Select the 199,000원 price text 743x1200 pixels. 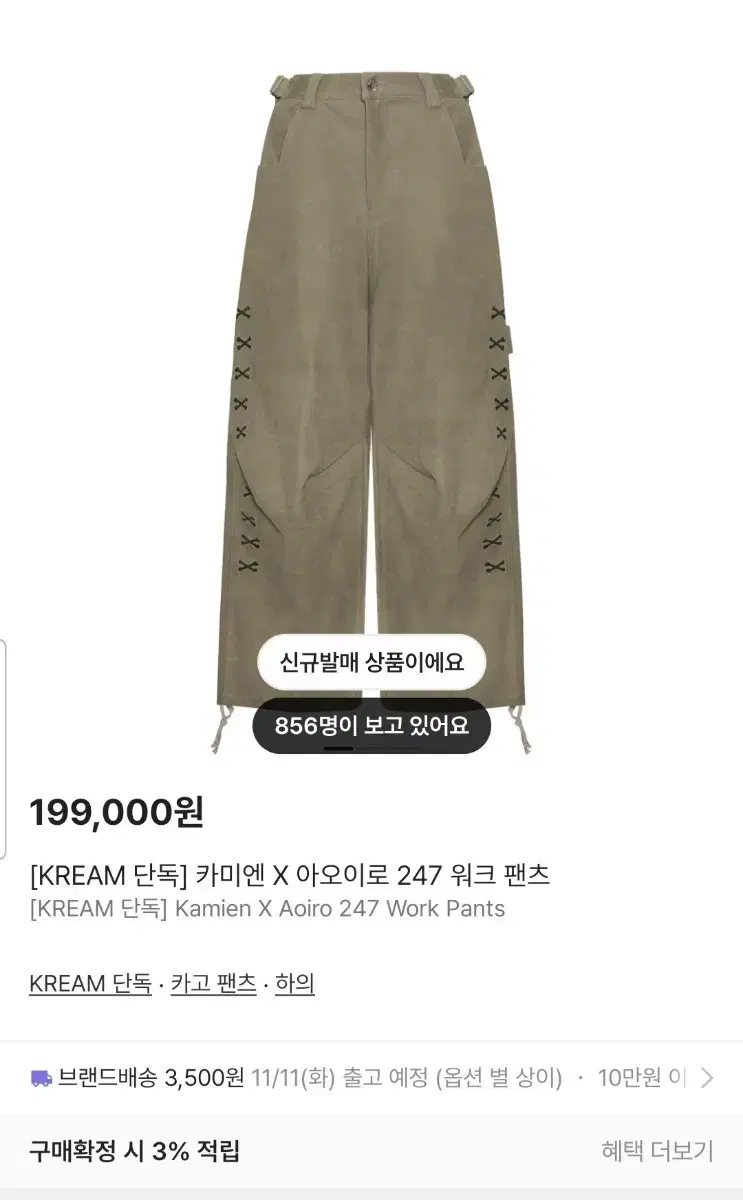pyautogui.click(x=118, y=813)
